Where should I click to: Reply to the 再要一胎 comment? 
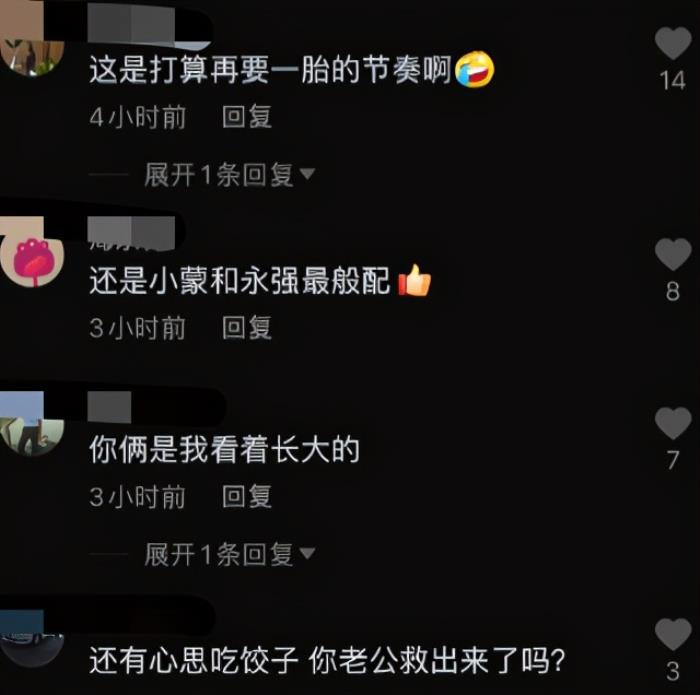click(x=247, y=117)
